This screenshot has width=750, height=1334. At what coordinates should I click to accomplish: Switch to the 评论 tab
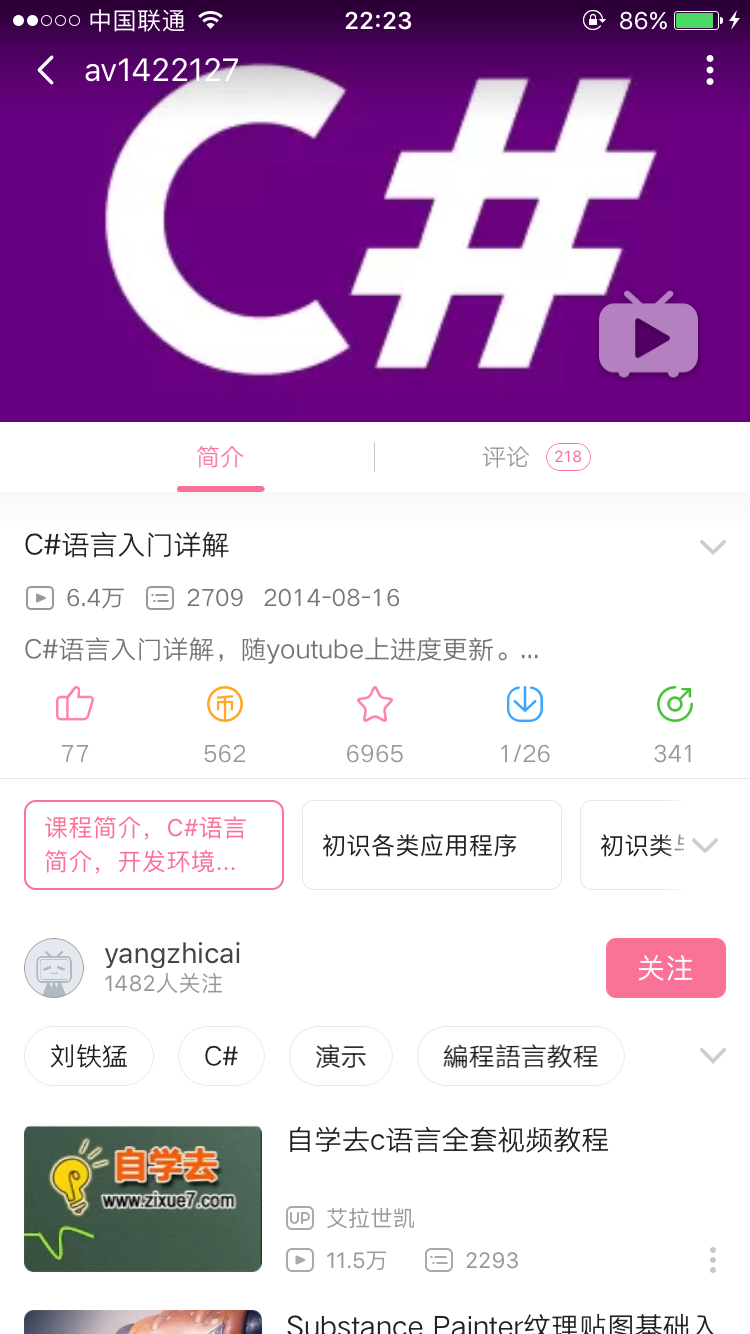click(x=535, y=458)
